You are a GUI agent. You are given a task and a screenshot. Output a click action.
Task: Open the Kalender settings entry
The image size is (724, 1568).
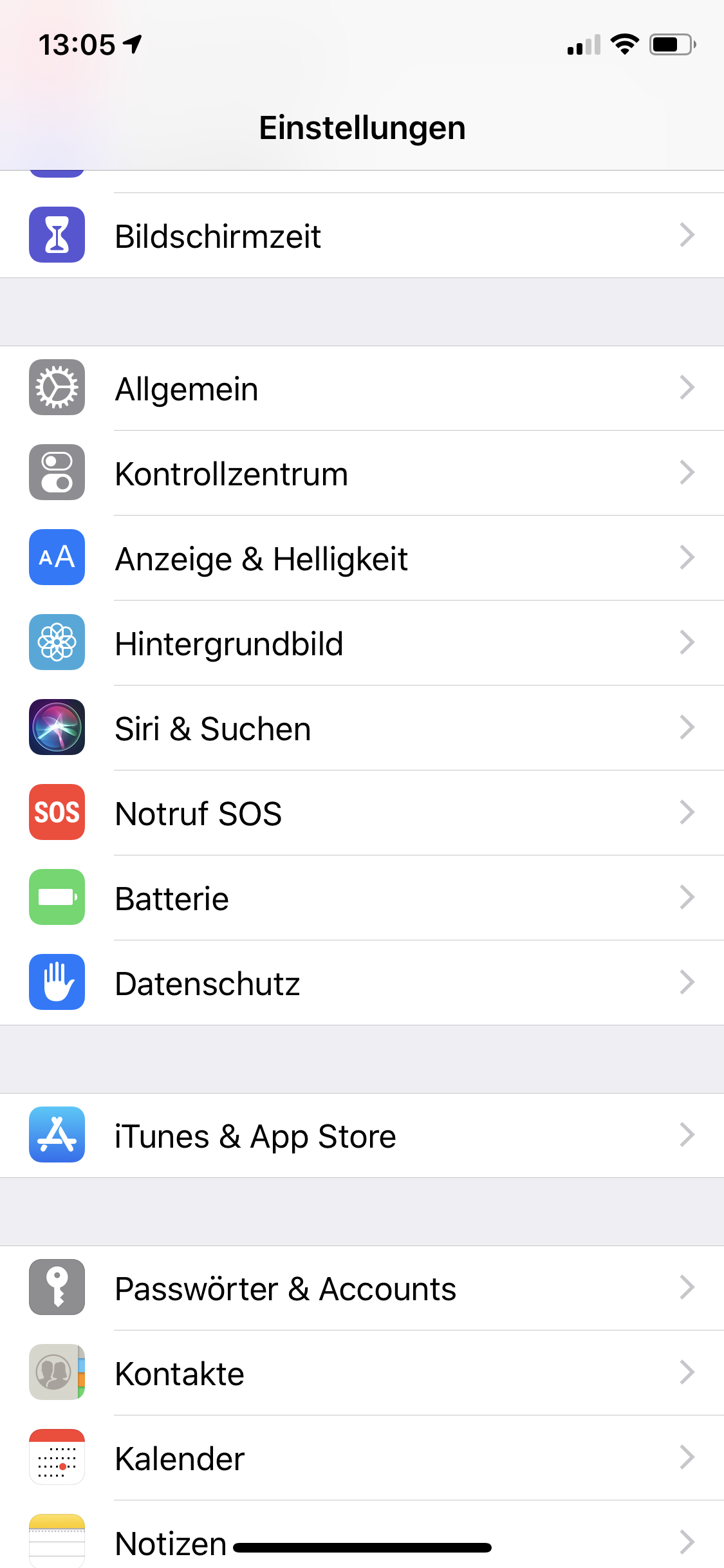click(360, 1458)
